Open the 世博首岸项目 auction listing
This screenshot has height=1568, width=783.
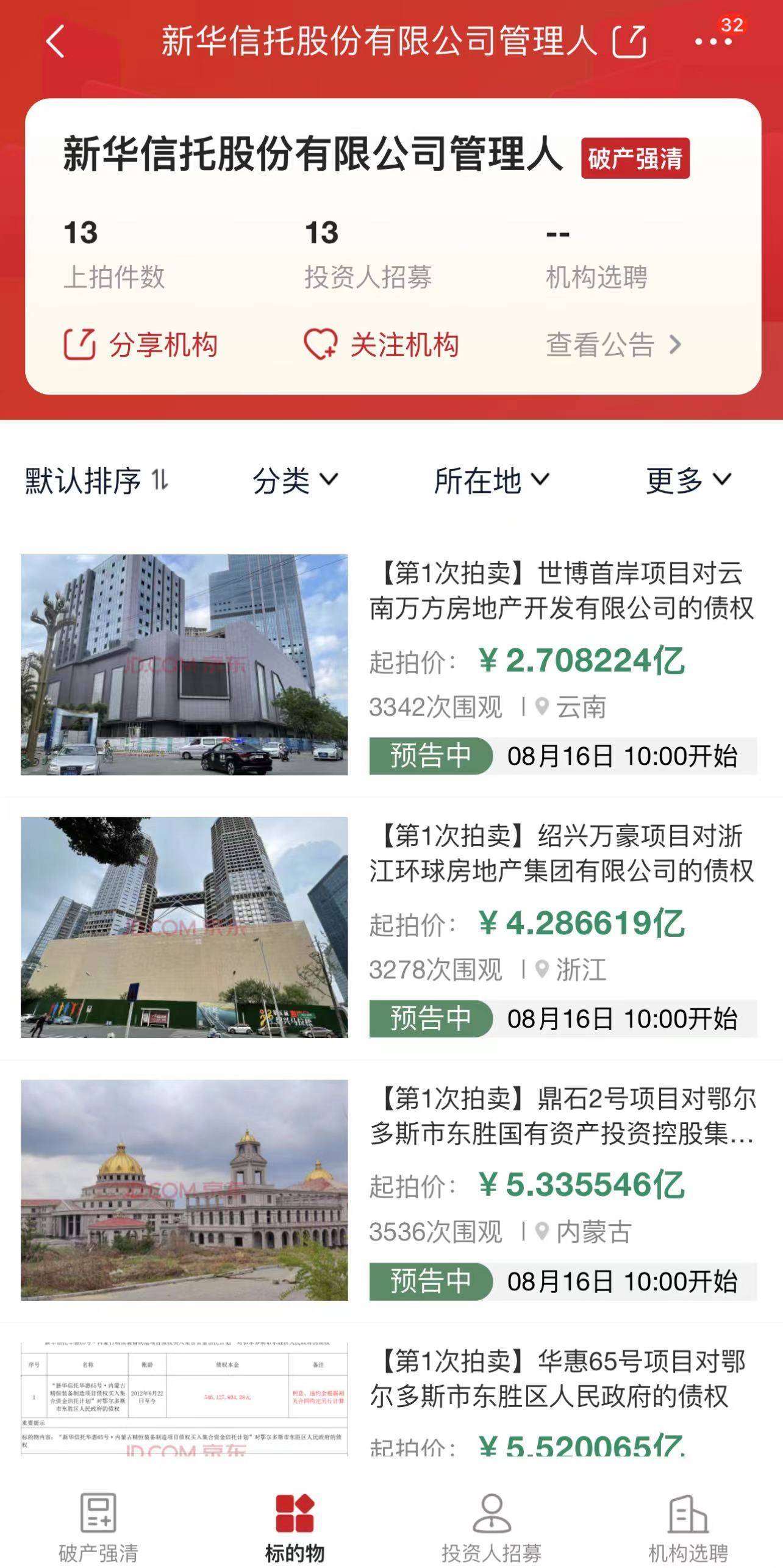(x=561, y=590)
